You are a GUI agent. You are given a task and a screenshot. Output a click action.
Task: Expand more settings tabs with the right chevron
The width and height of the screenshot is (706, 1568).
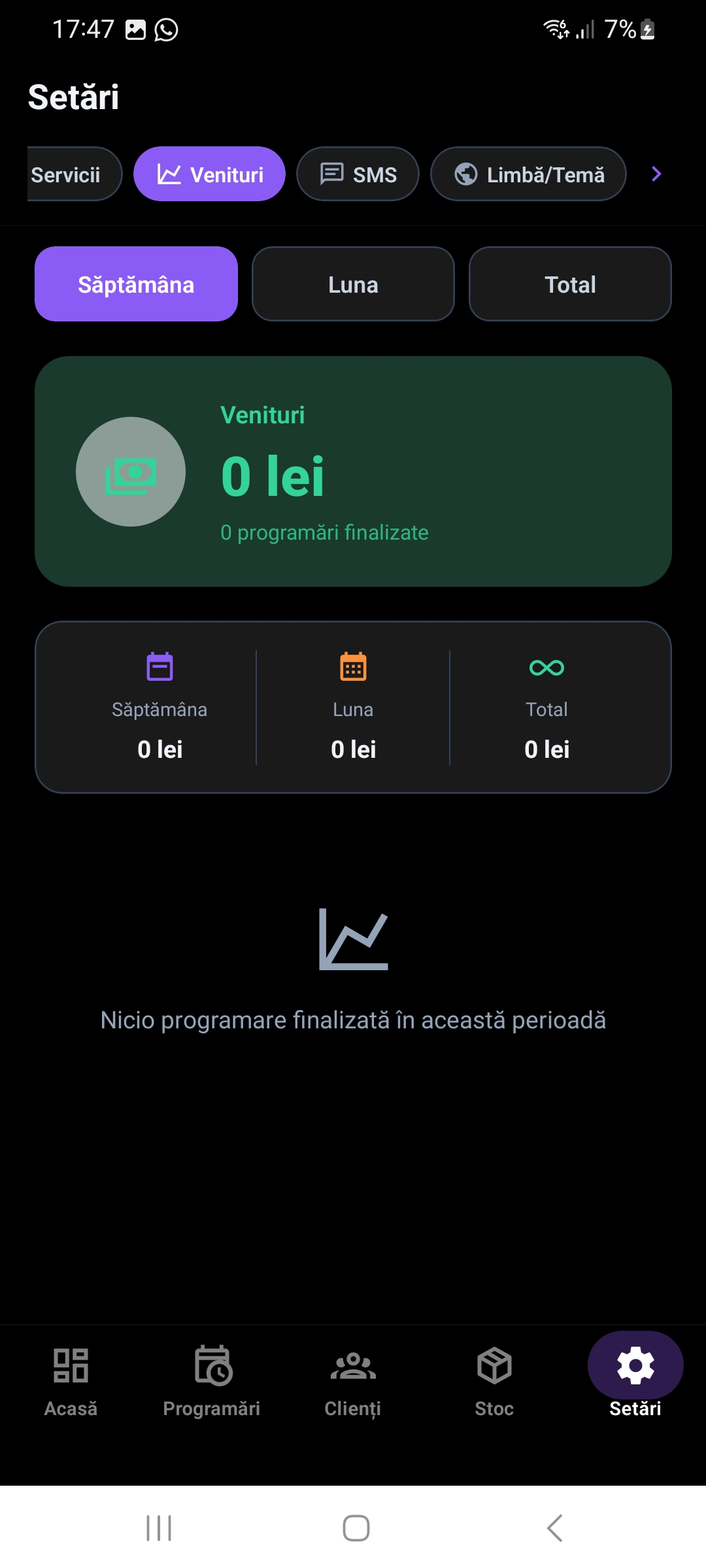pyautogui.click(x=656, y=174)
